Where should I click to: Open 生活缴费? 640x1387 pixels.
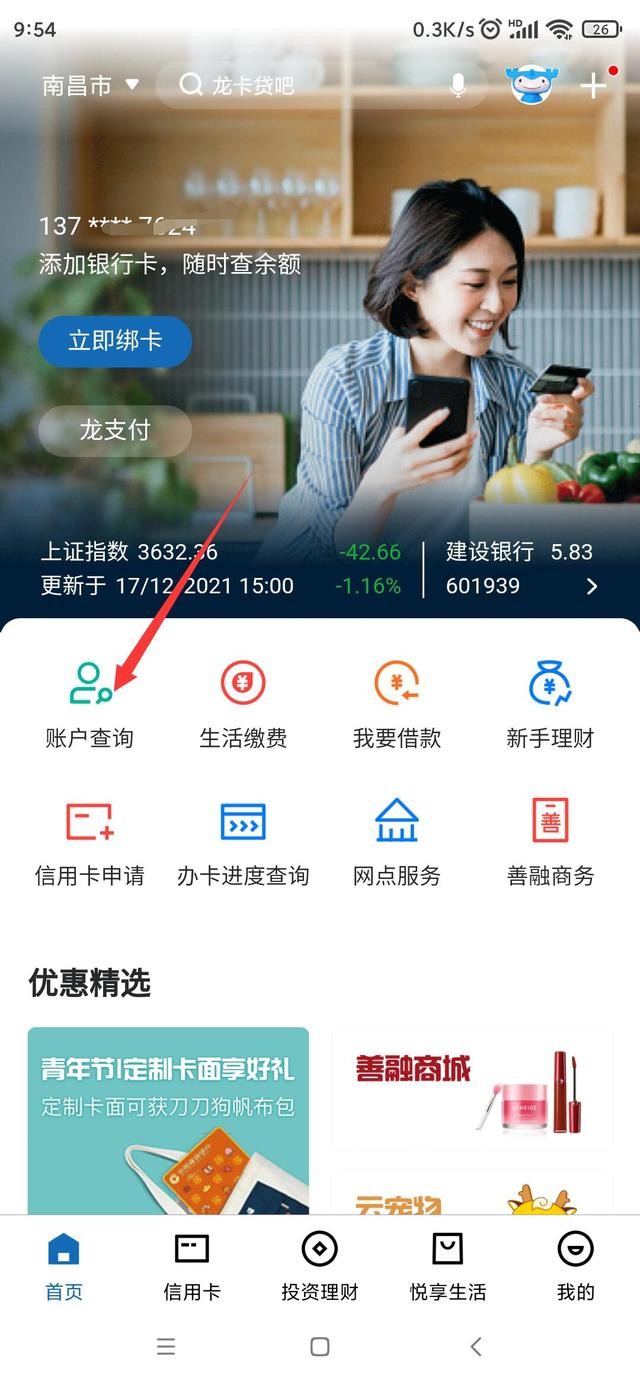243,704
